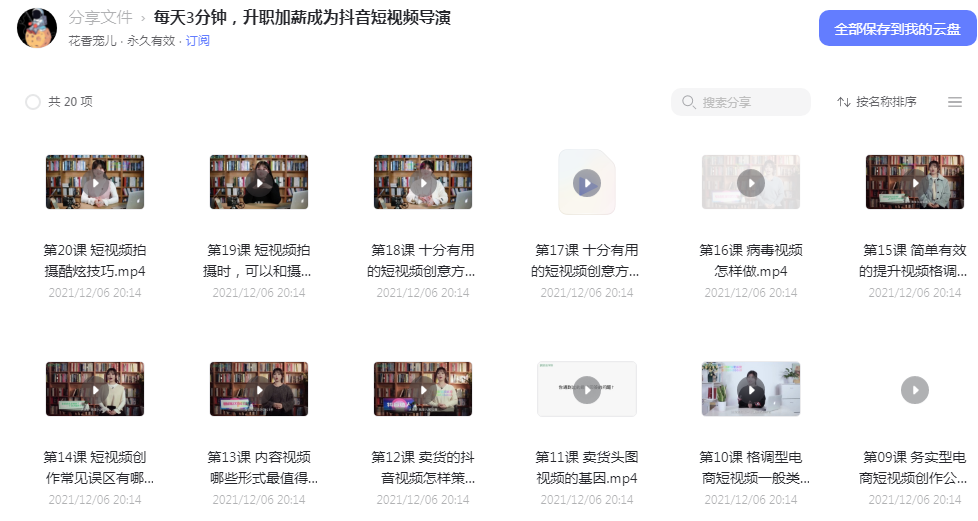Switch to list view icon

[955, 102]
